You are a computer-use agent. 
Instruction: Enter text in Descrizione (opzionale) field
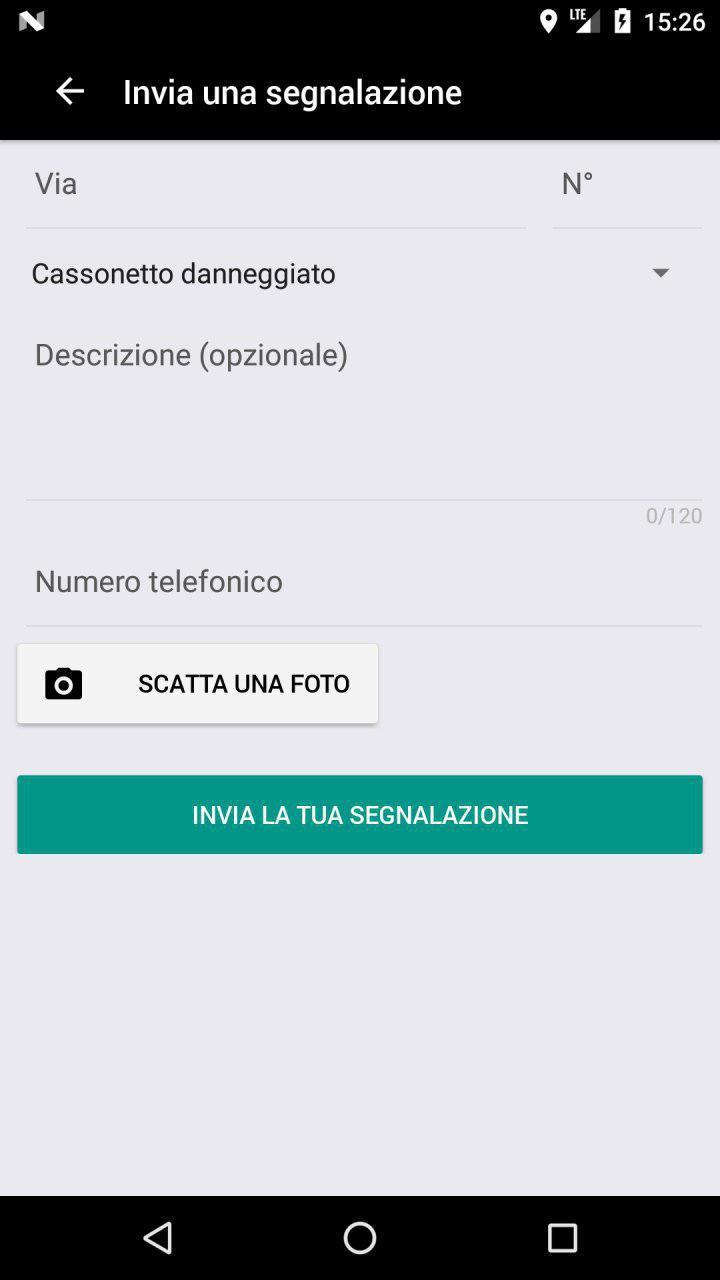[x=363, y=415]
